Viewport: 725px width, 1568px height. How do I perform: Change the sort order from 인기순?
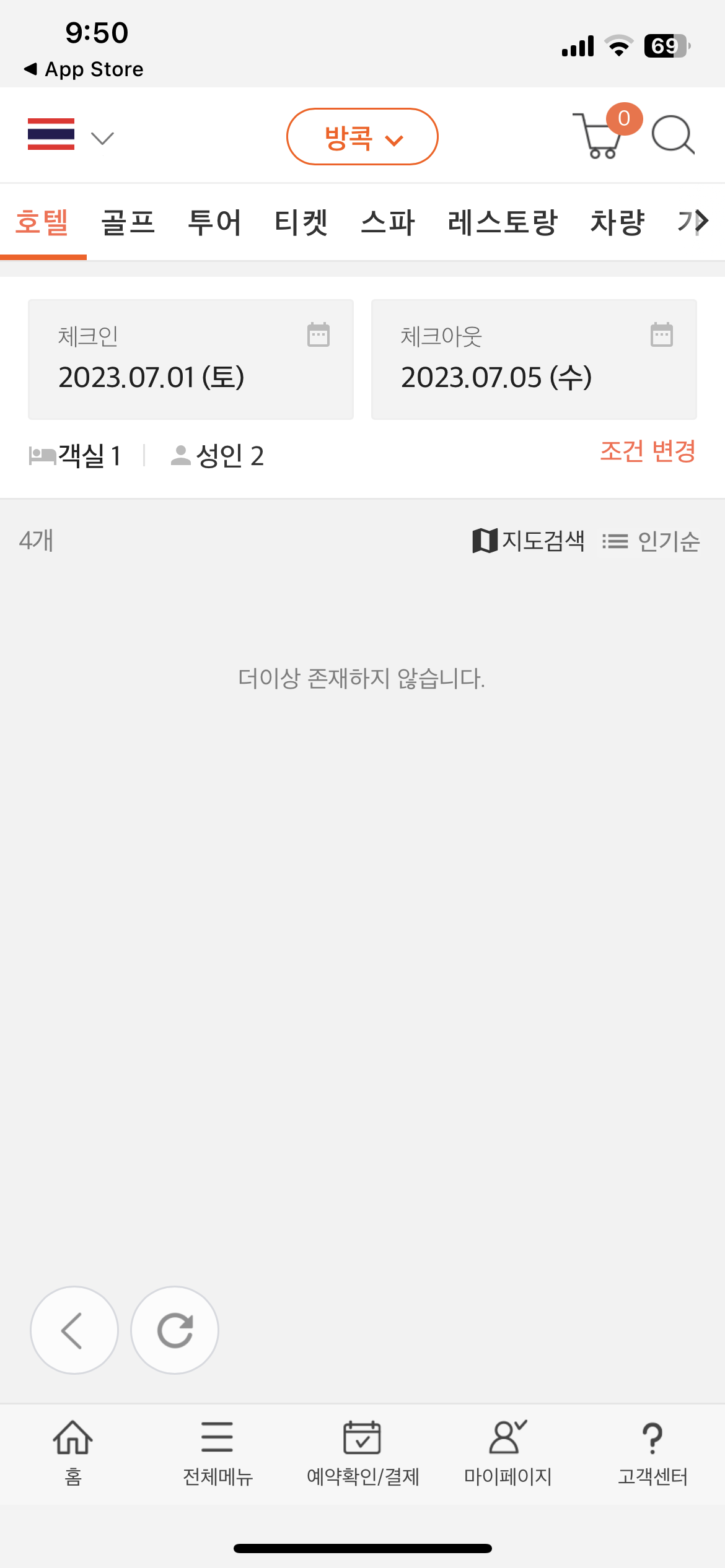coord(651,542)
